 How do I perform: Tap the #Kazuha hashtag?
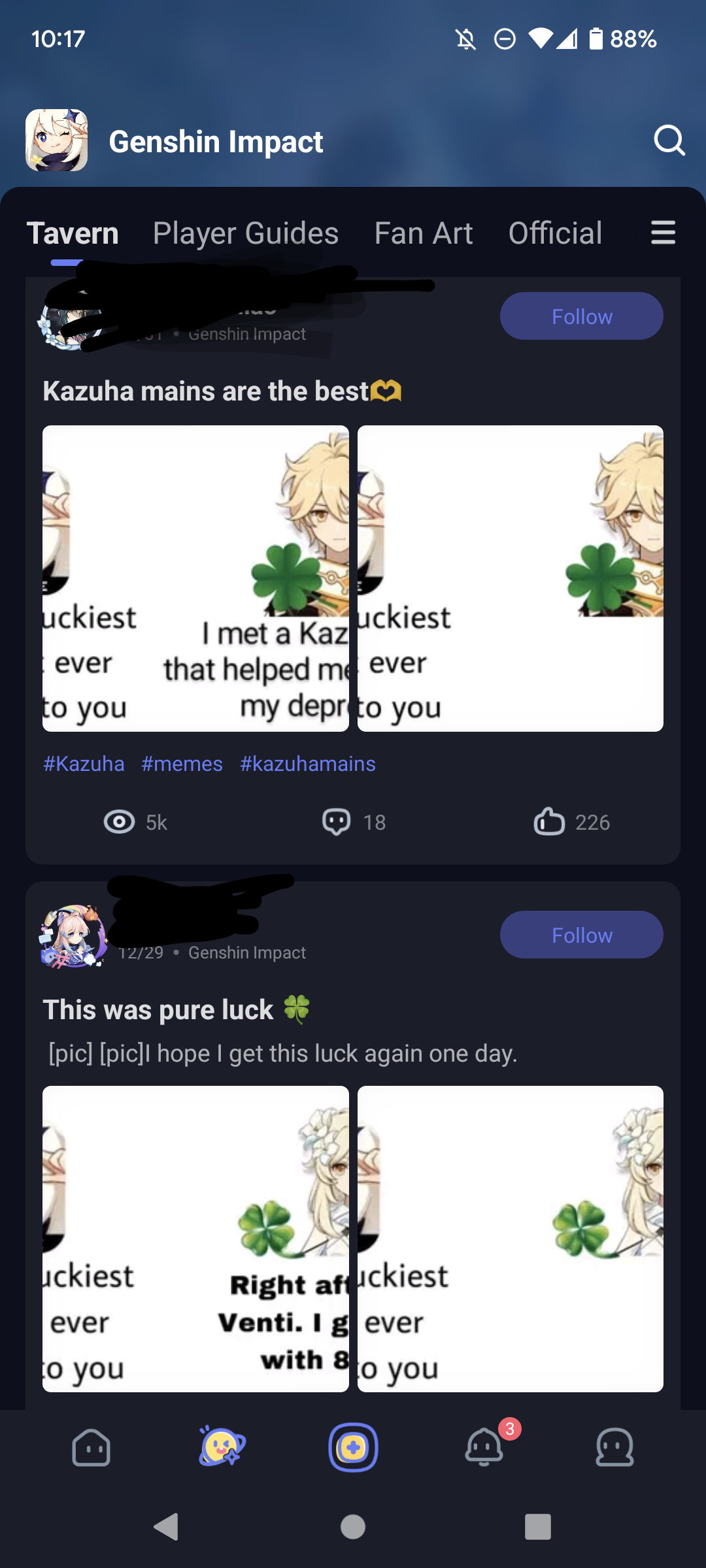pyautogui.click(x=84, y=764)
